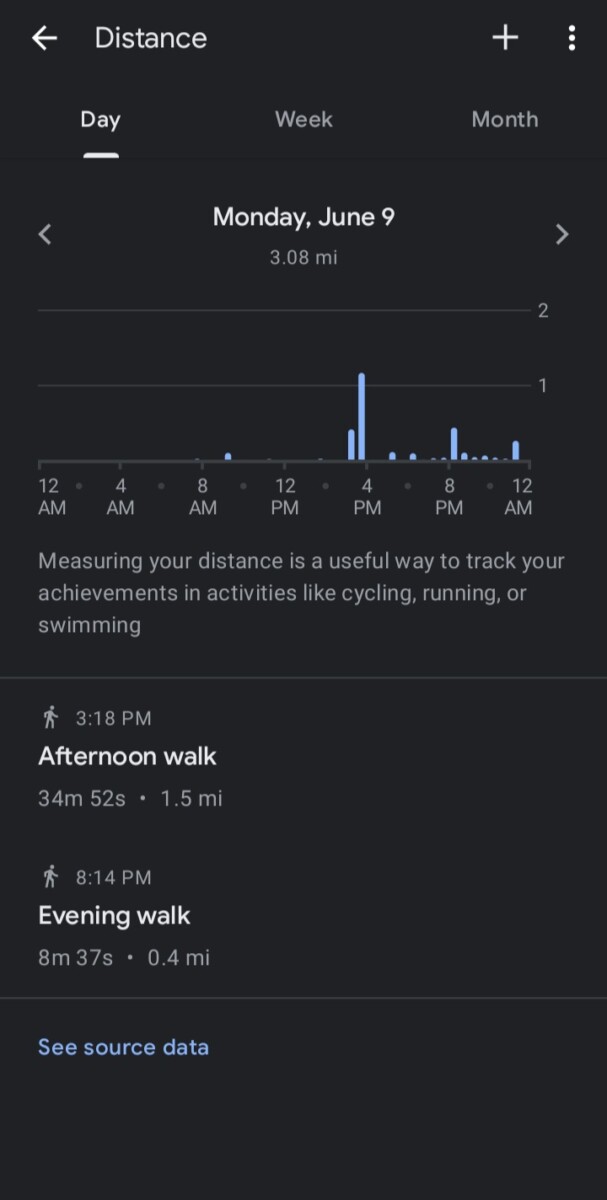Go back from the Distance screen
Viewport: 607px width, 1200px height.
click(x=44, y=38)
